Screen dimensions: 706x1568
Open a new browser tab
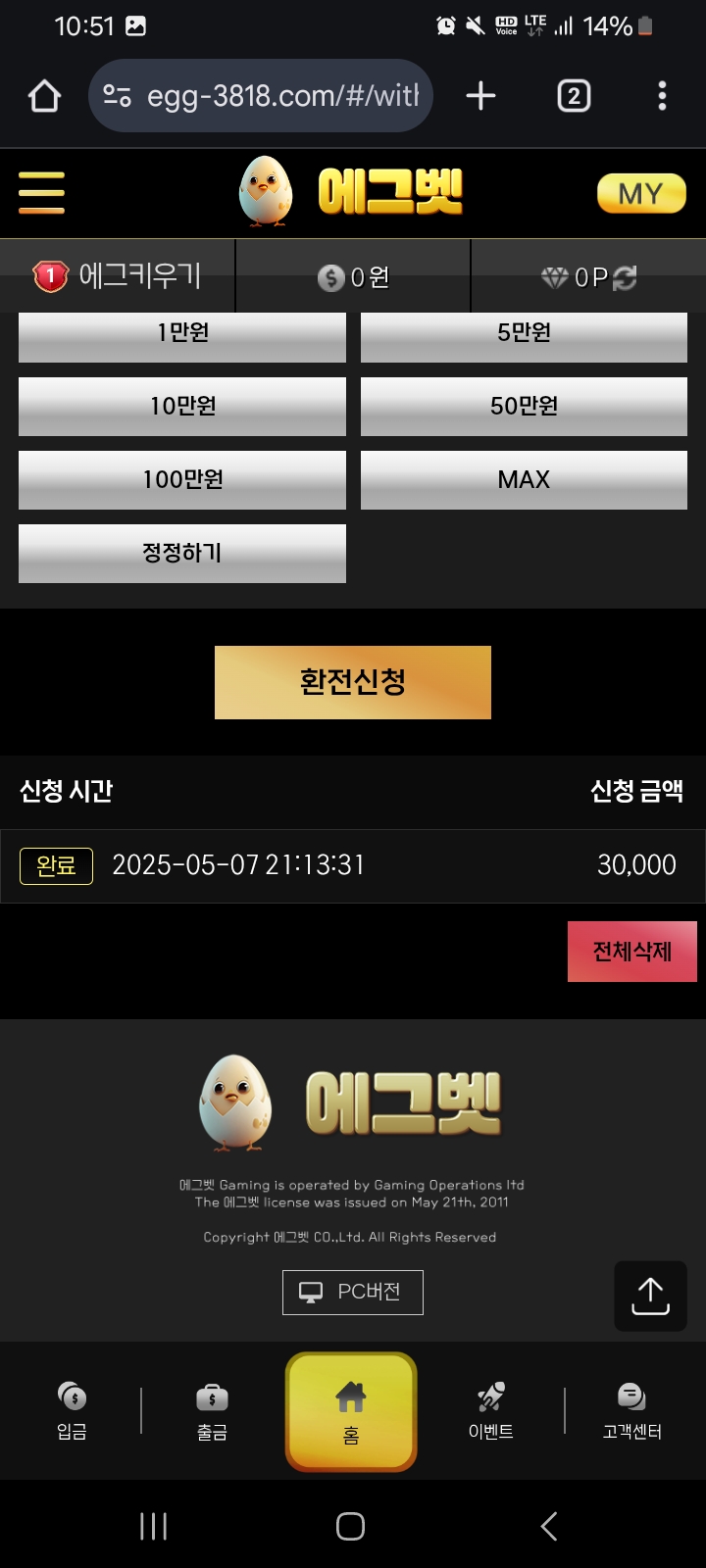(x=480, y=96)
